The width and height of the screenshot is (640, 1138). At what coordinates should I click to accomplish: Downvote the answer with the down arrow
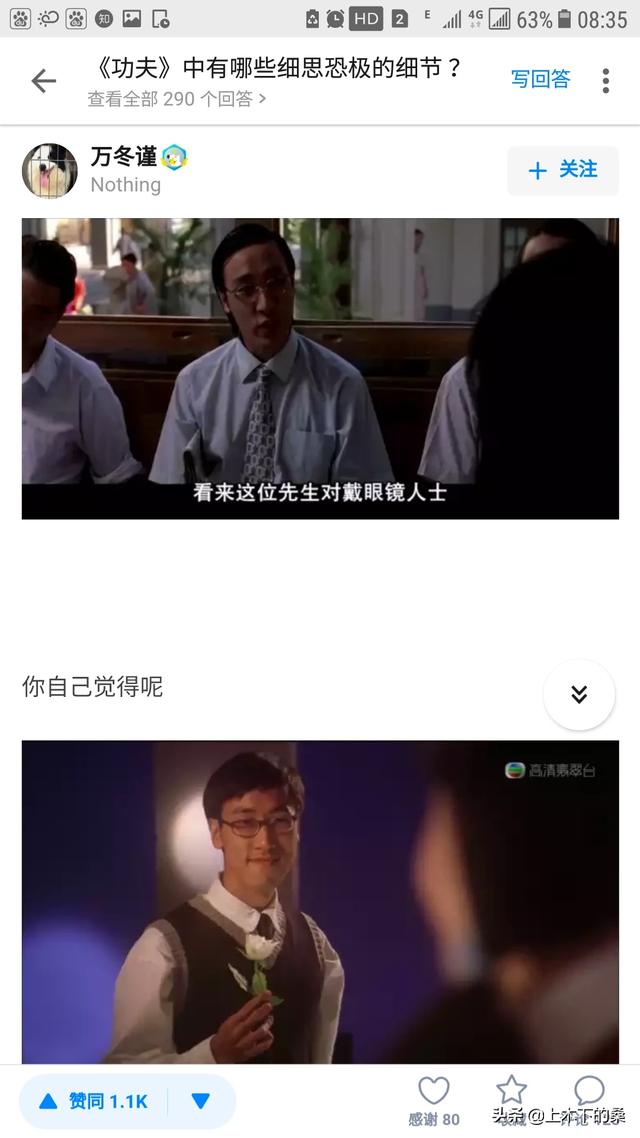click(x=201, y=1101)
